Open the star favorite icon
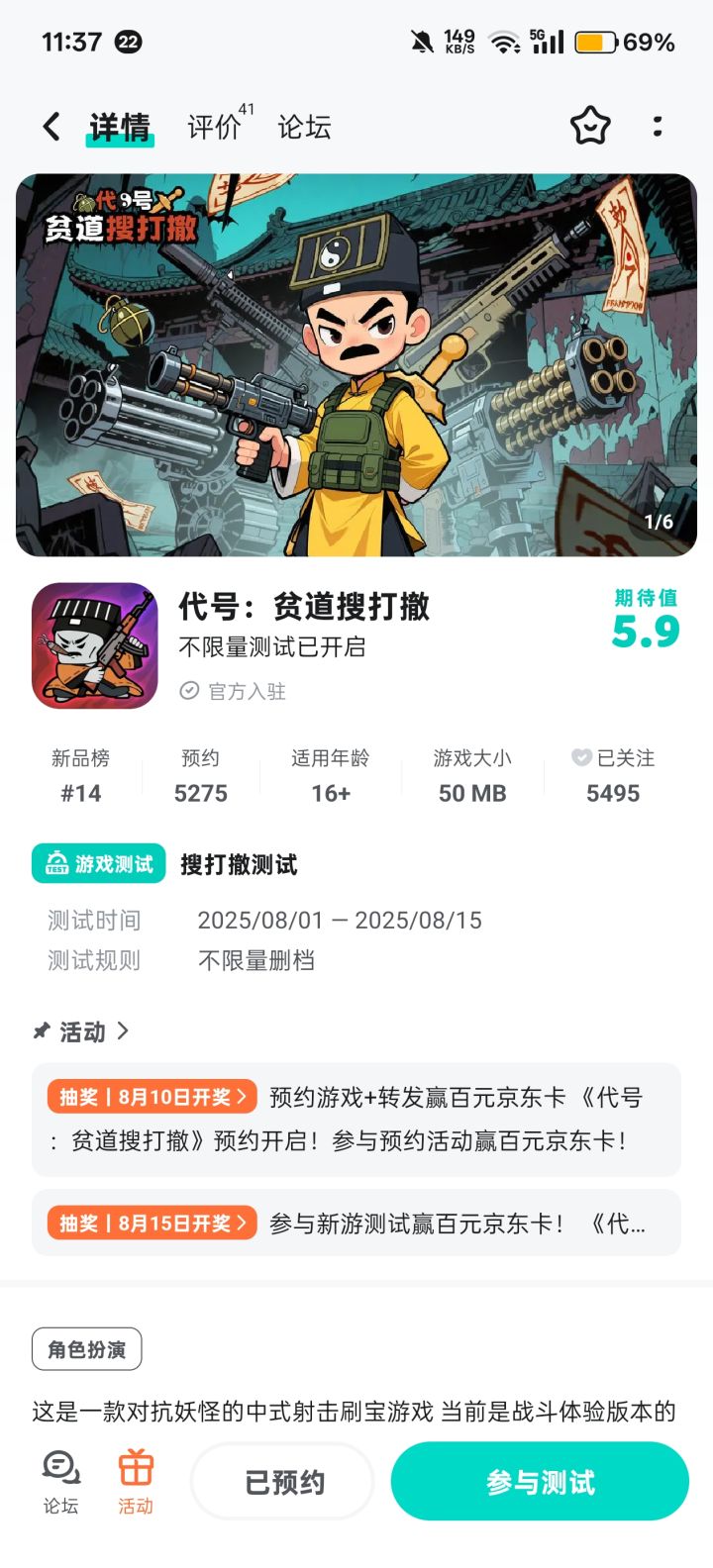 pyautogui.click(x=591, y=127)
